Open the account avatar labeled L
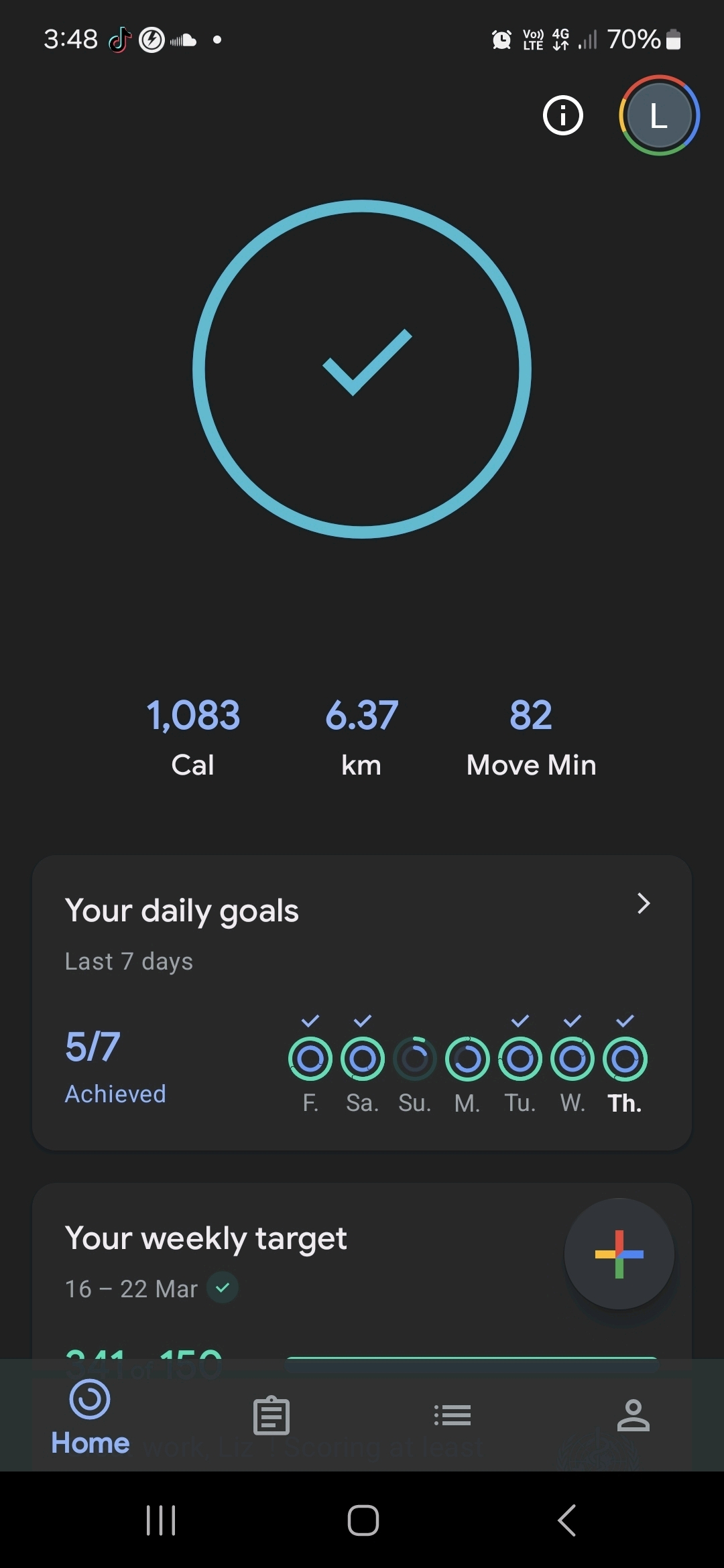The height and width of the screenshot is (1568, 724). click(x=659, y=116)
